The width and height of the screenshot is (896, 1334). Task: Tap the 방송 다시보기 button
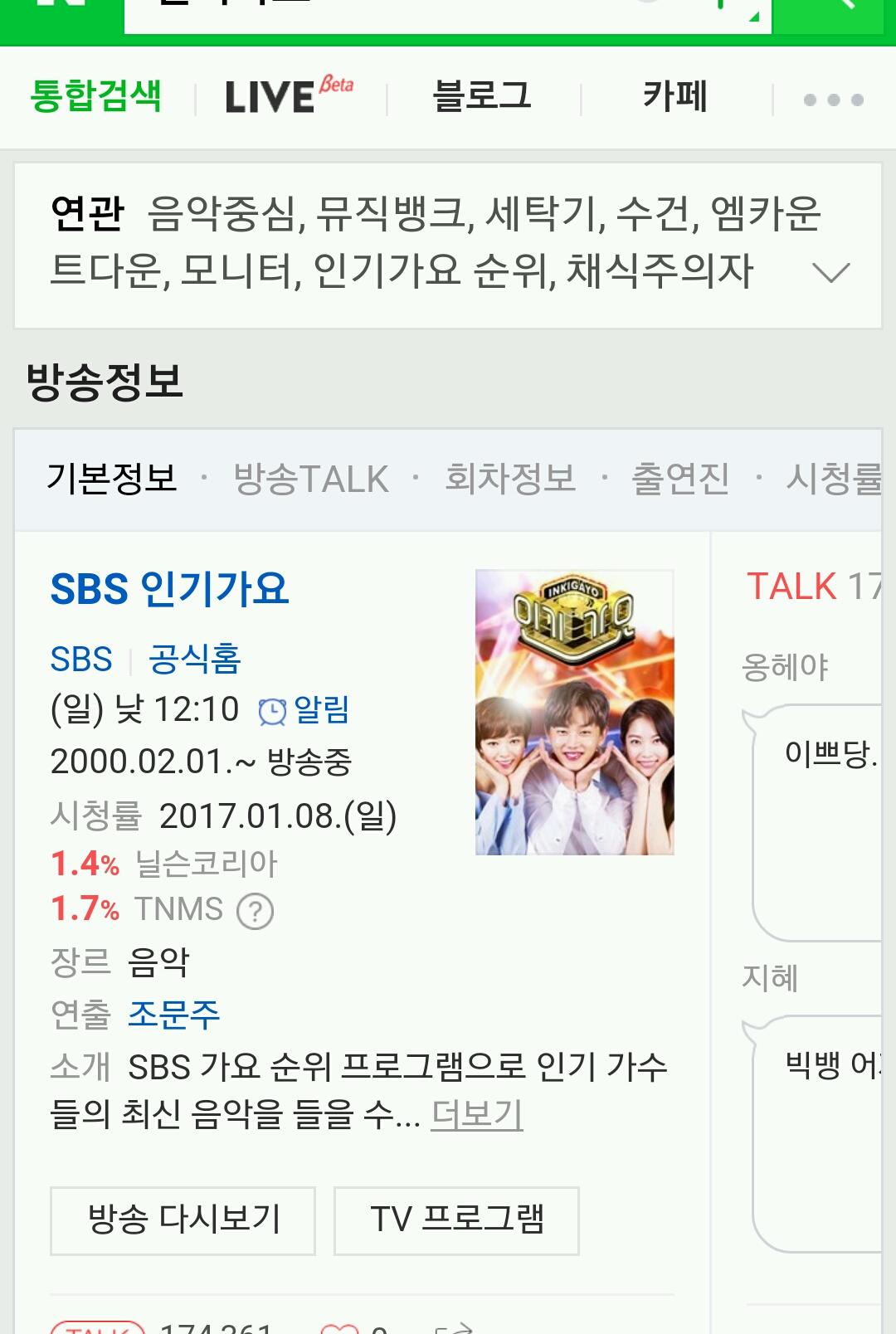click(183, 1220)
